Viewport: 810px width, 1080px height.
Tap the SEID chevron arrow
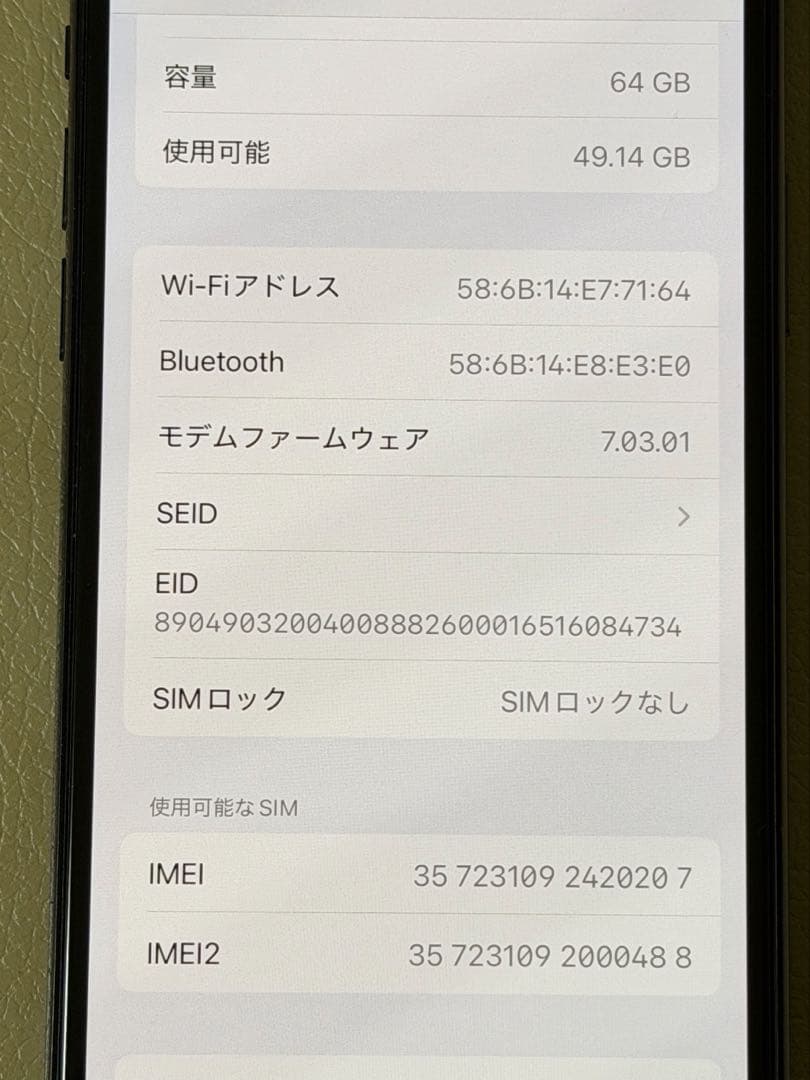(x=685, y=515)
